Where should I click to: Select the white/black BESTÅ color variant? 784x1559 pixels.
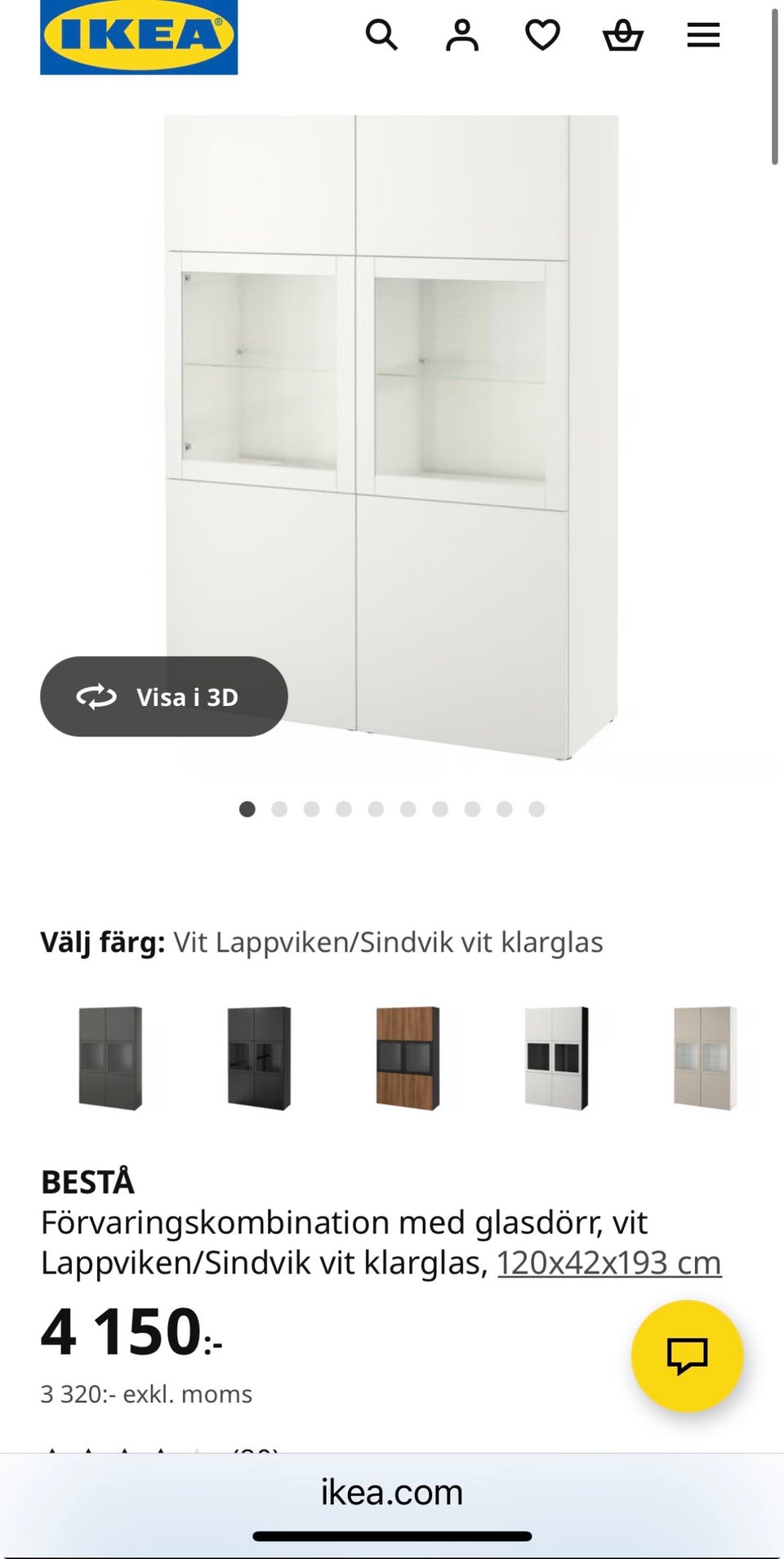(x=555, y=1059)
